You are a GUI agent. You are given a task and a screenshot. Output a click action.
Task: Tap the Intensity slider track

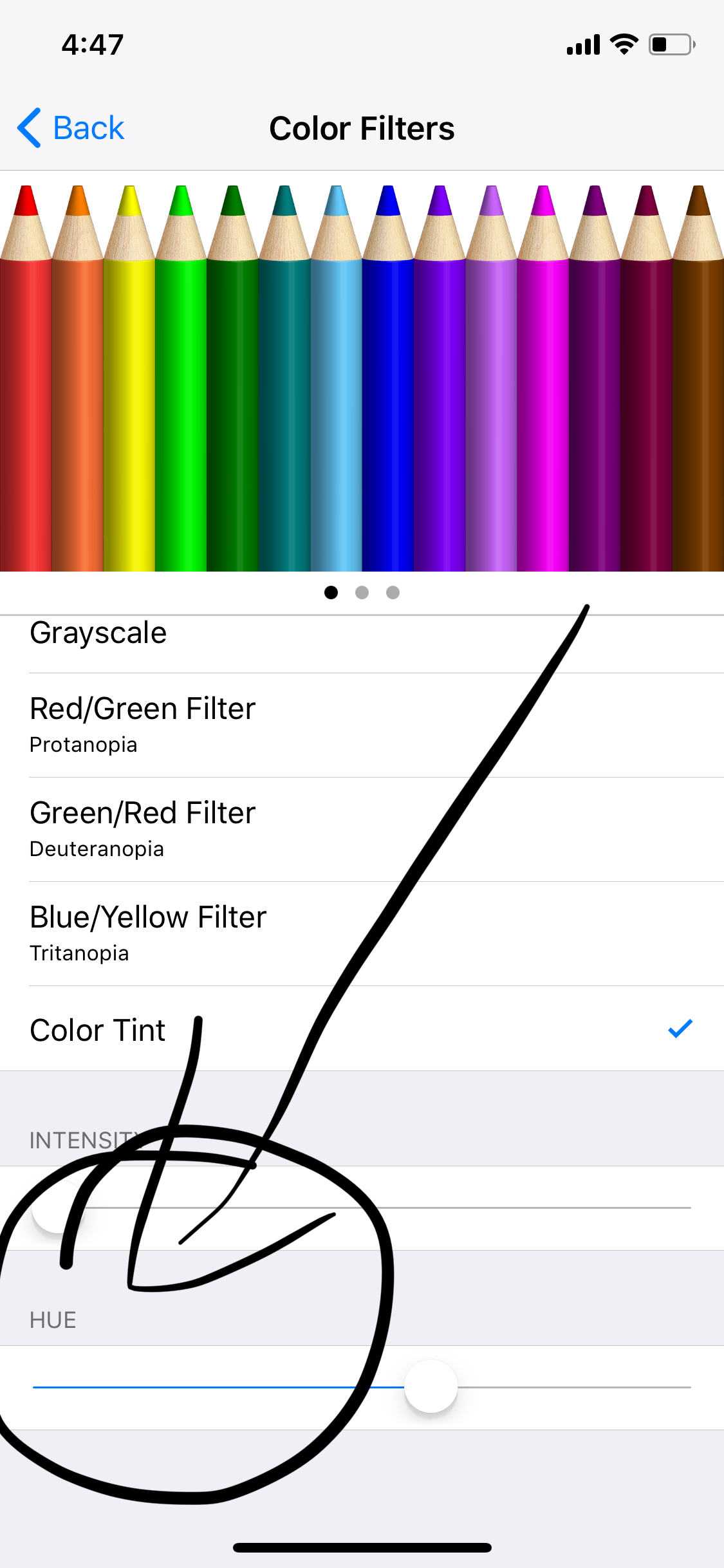[362, 1208]
